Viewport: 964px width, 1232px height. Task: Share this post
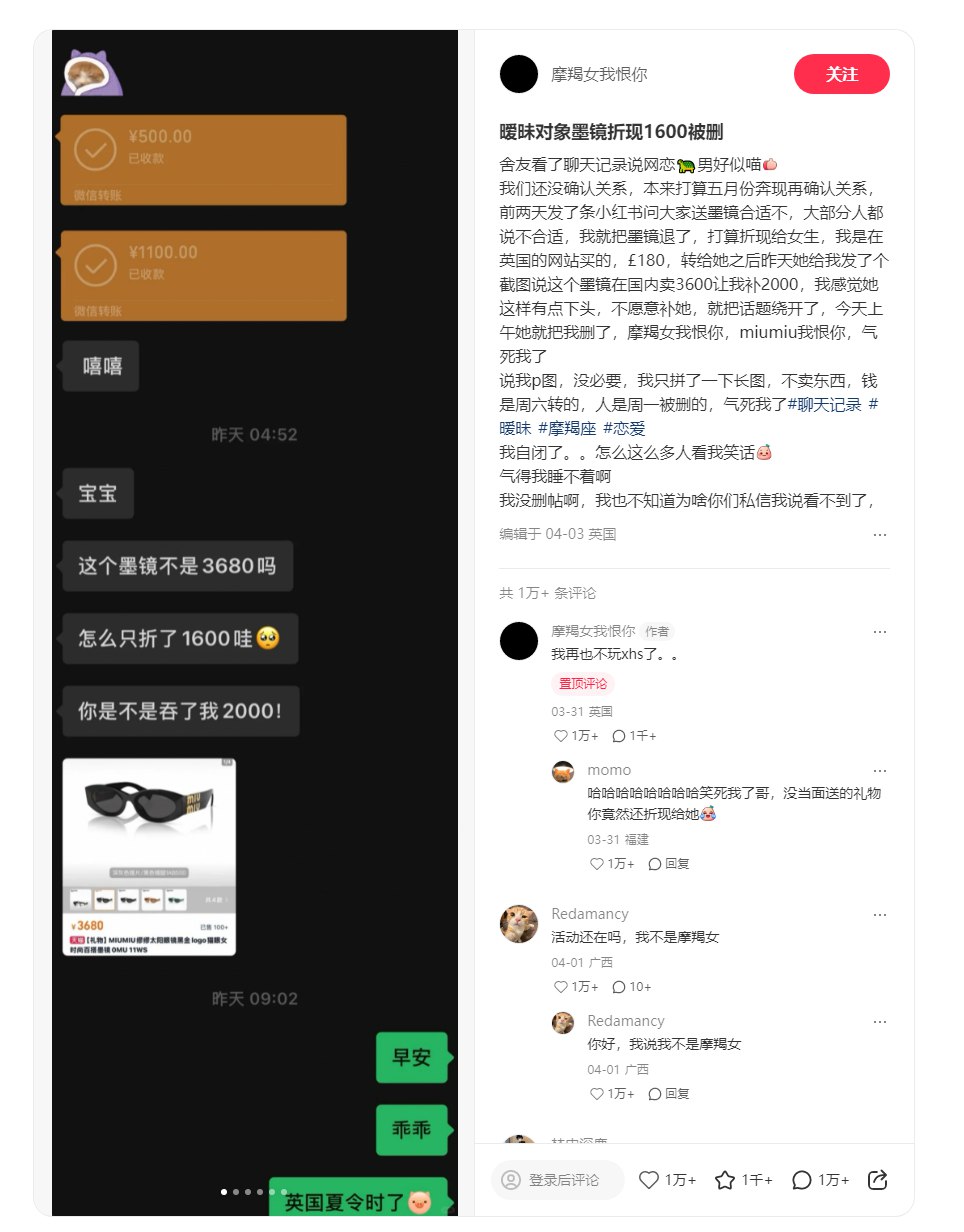(x=877, y=1180)
